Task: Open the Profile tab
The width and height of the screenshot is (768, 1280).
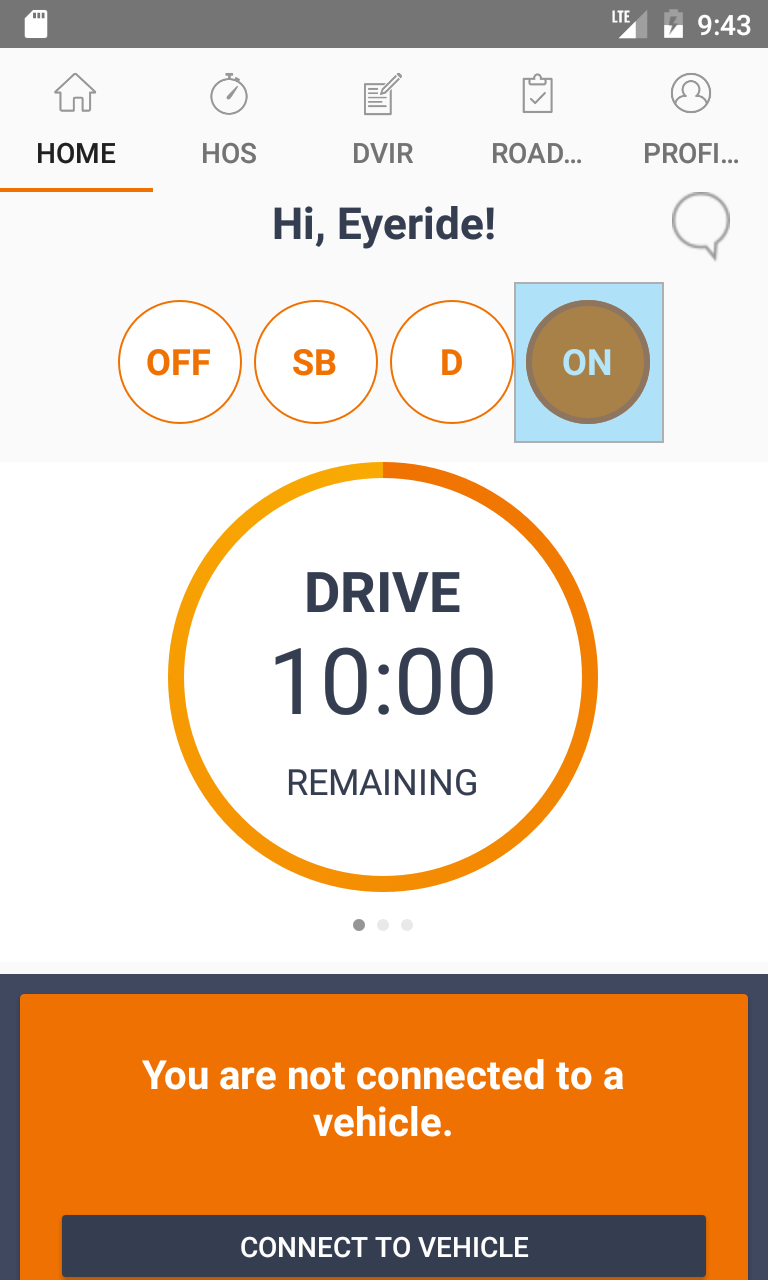Action: pos(691,120)
